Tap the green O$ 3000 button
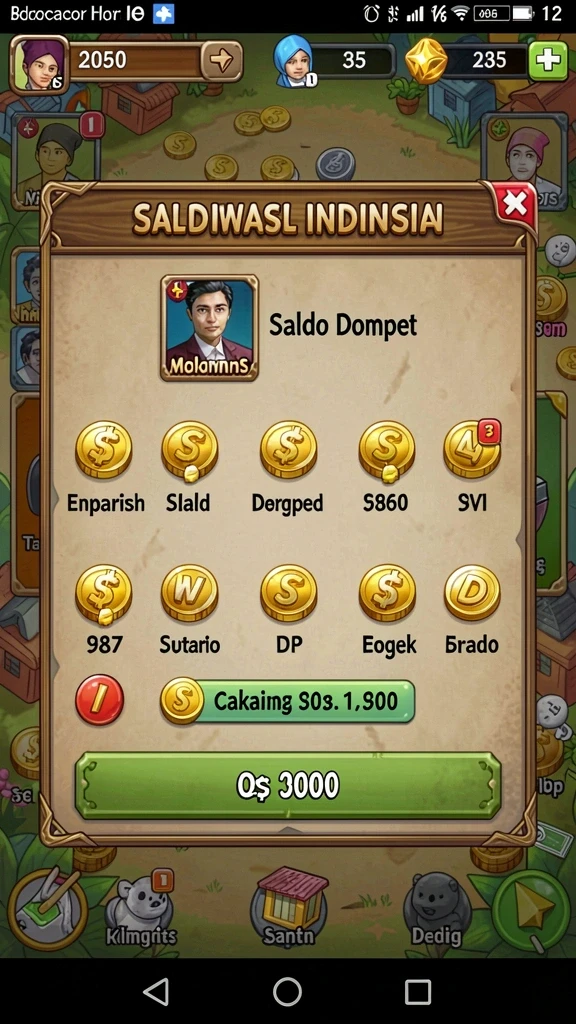This screenshot has height=1024, width=576. 288,785
